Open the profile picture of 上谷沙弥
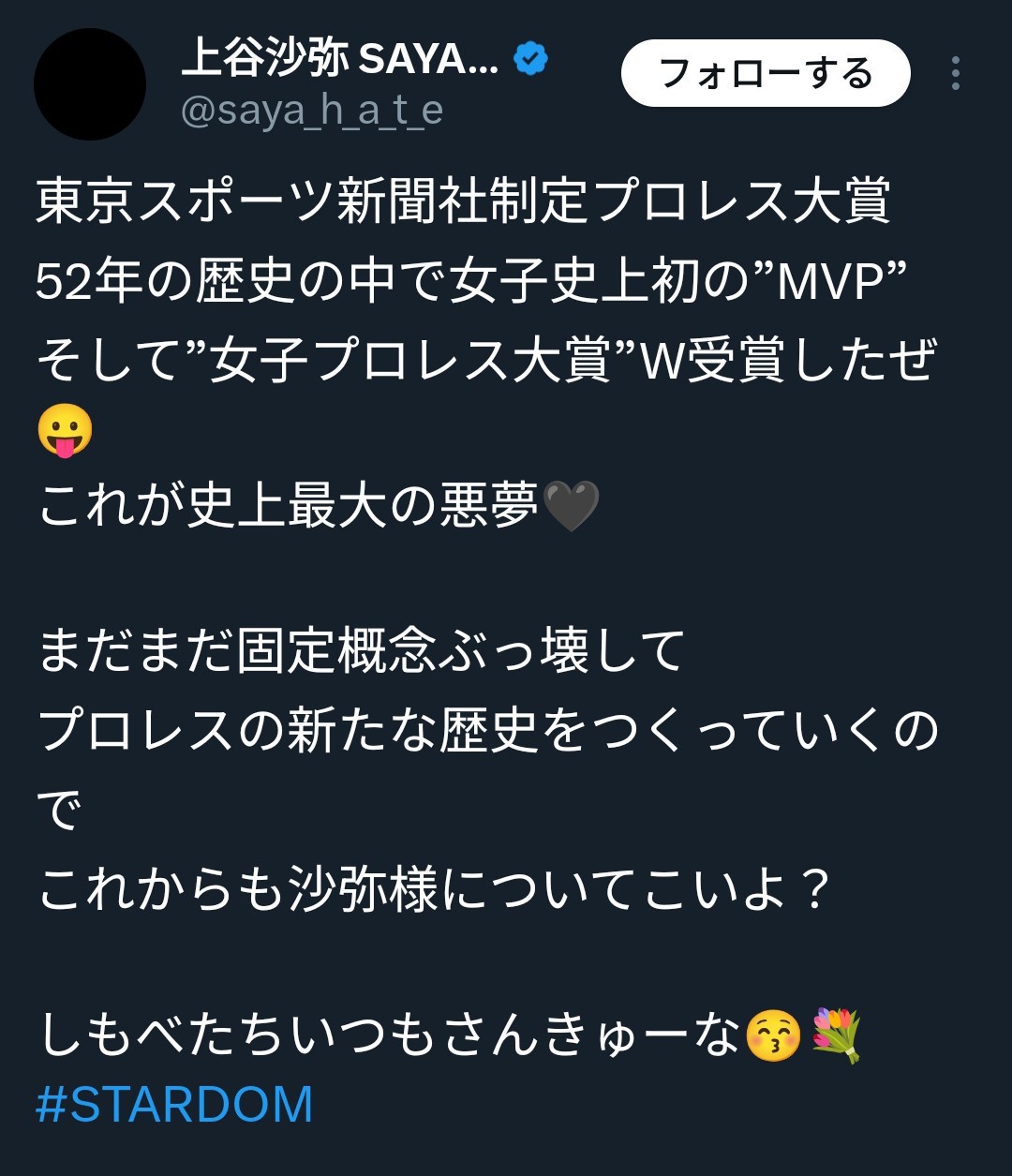1012x1176 pixels. pyautogui.click(x=90, y=84)
